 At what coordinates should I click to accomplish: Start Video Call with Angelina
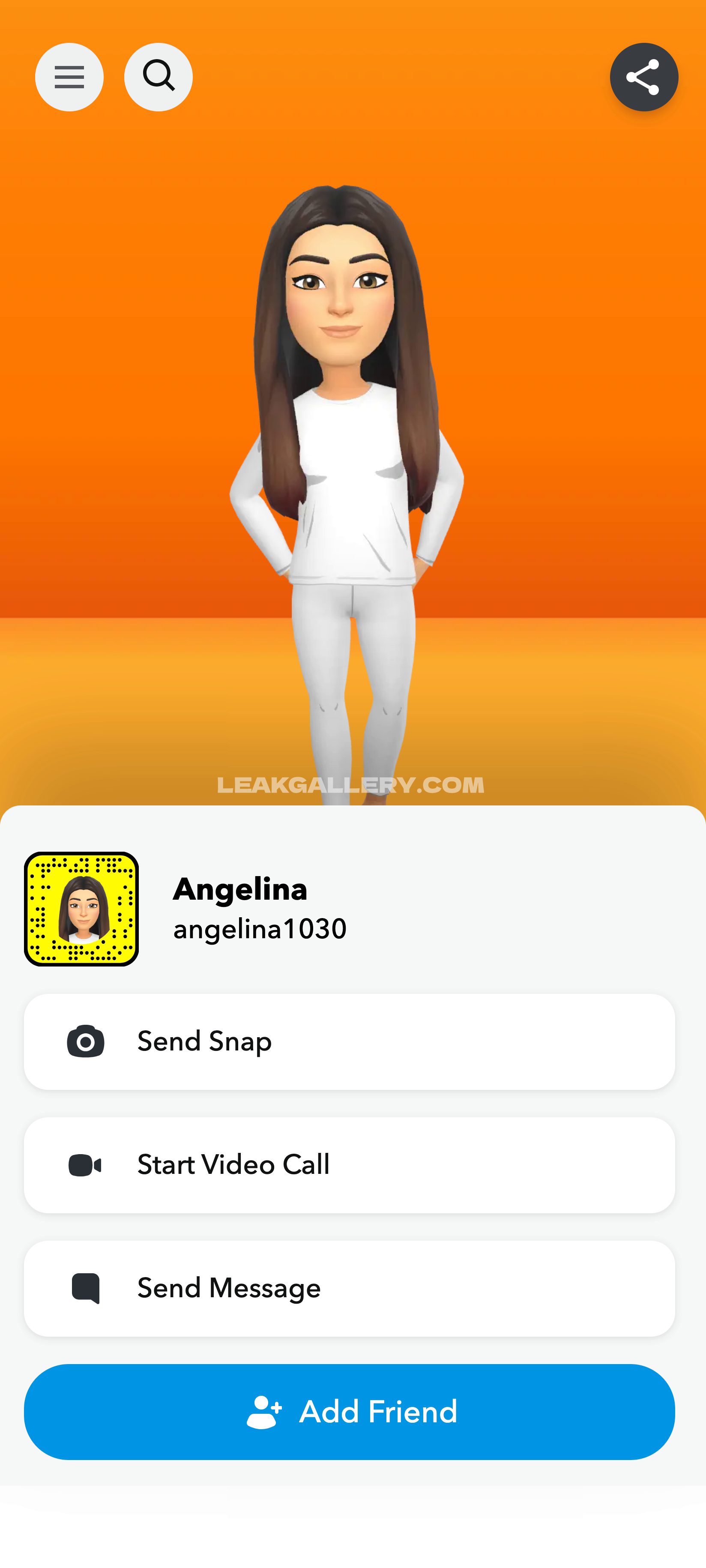349,1165
